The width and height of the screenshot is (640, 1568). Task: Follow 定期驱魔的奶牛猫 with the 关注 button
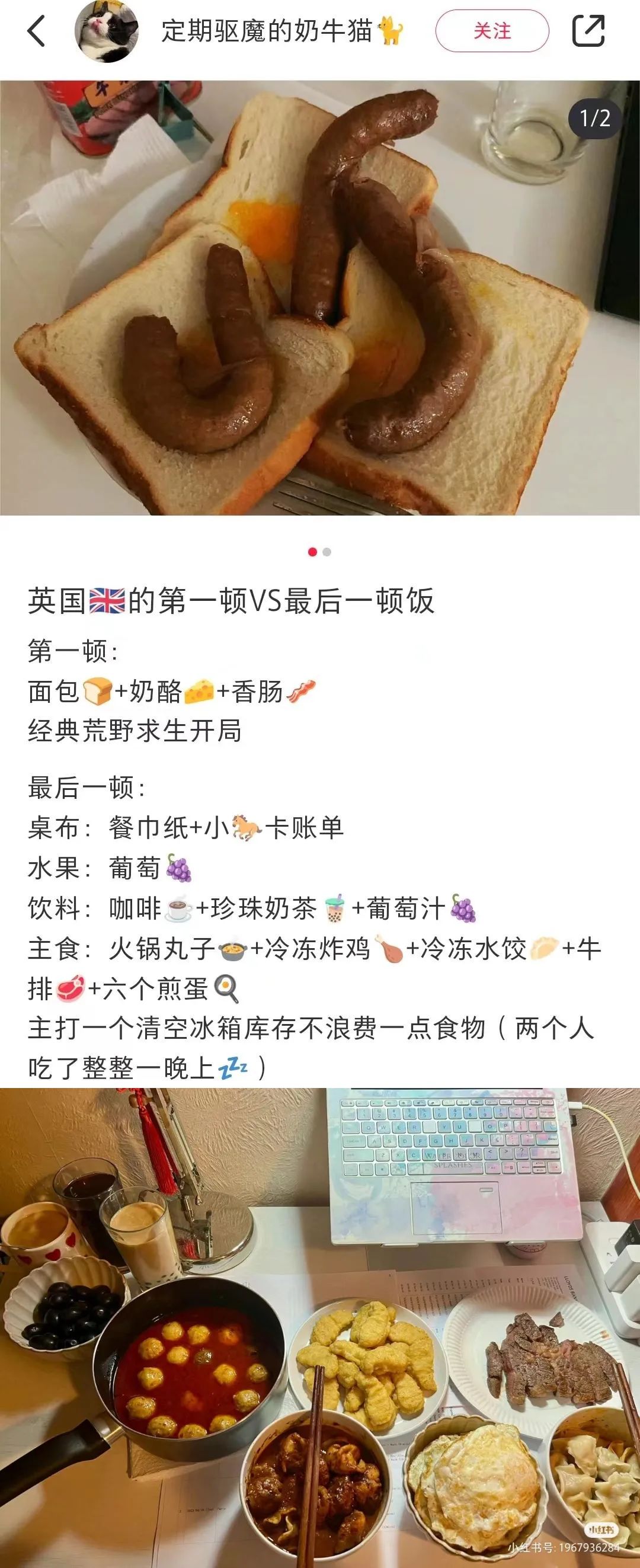(x=492, y=31)
